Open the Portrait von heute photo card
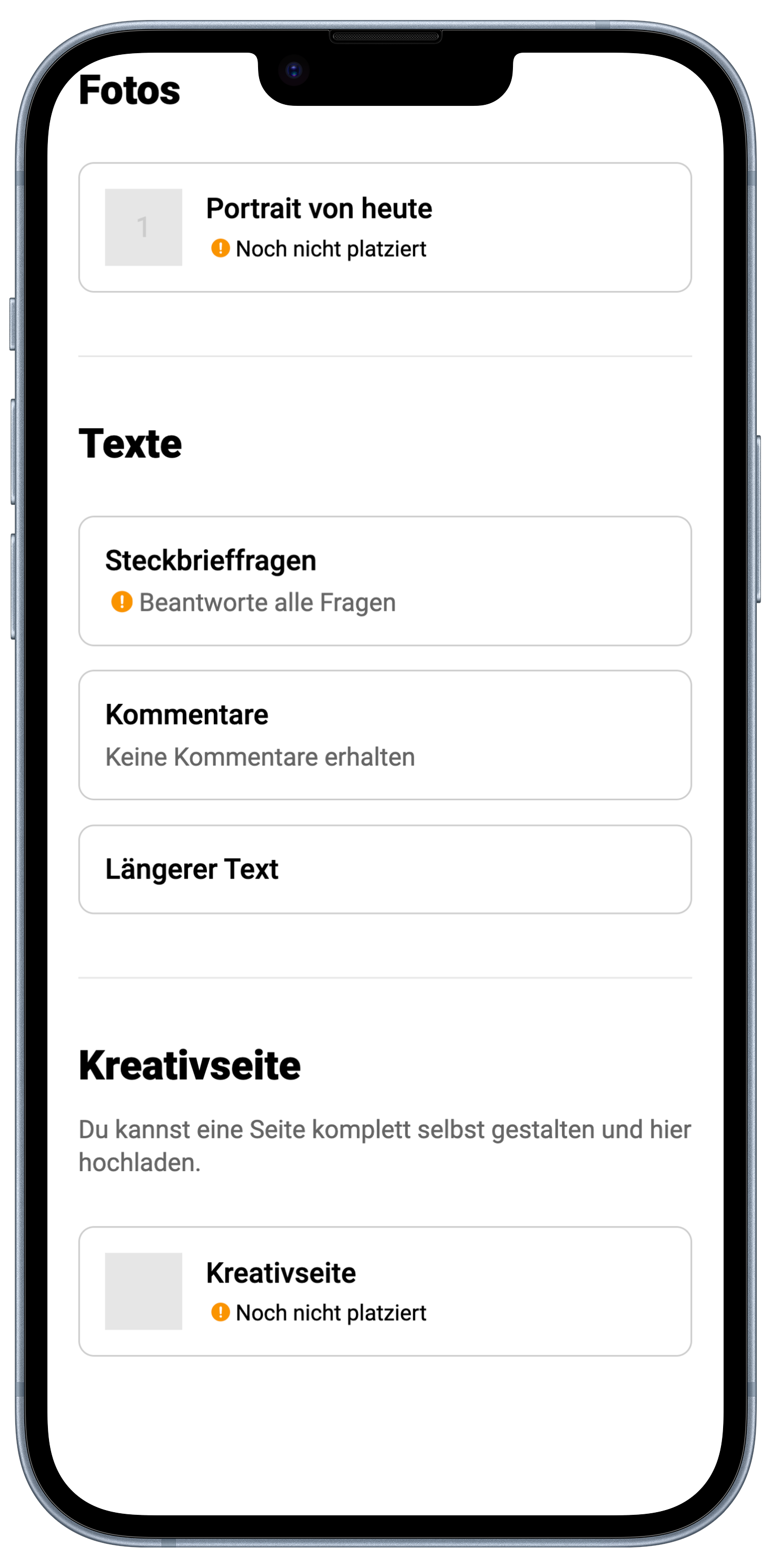The width and height of the screenshot is (771, 1568). pyautogui.click(x=385, y=227)
